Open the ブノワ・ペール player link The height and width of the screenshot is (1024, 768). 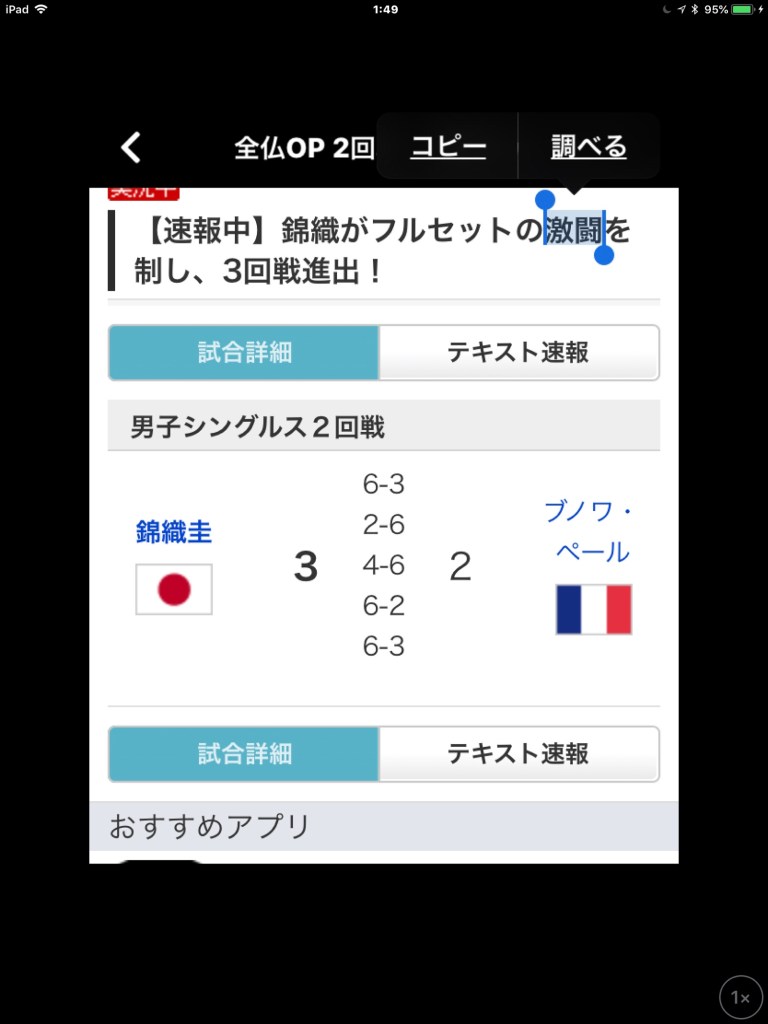587,532
